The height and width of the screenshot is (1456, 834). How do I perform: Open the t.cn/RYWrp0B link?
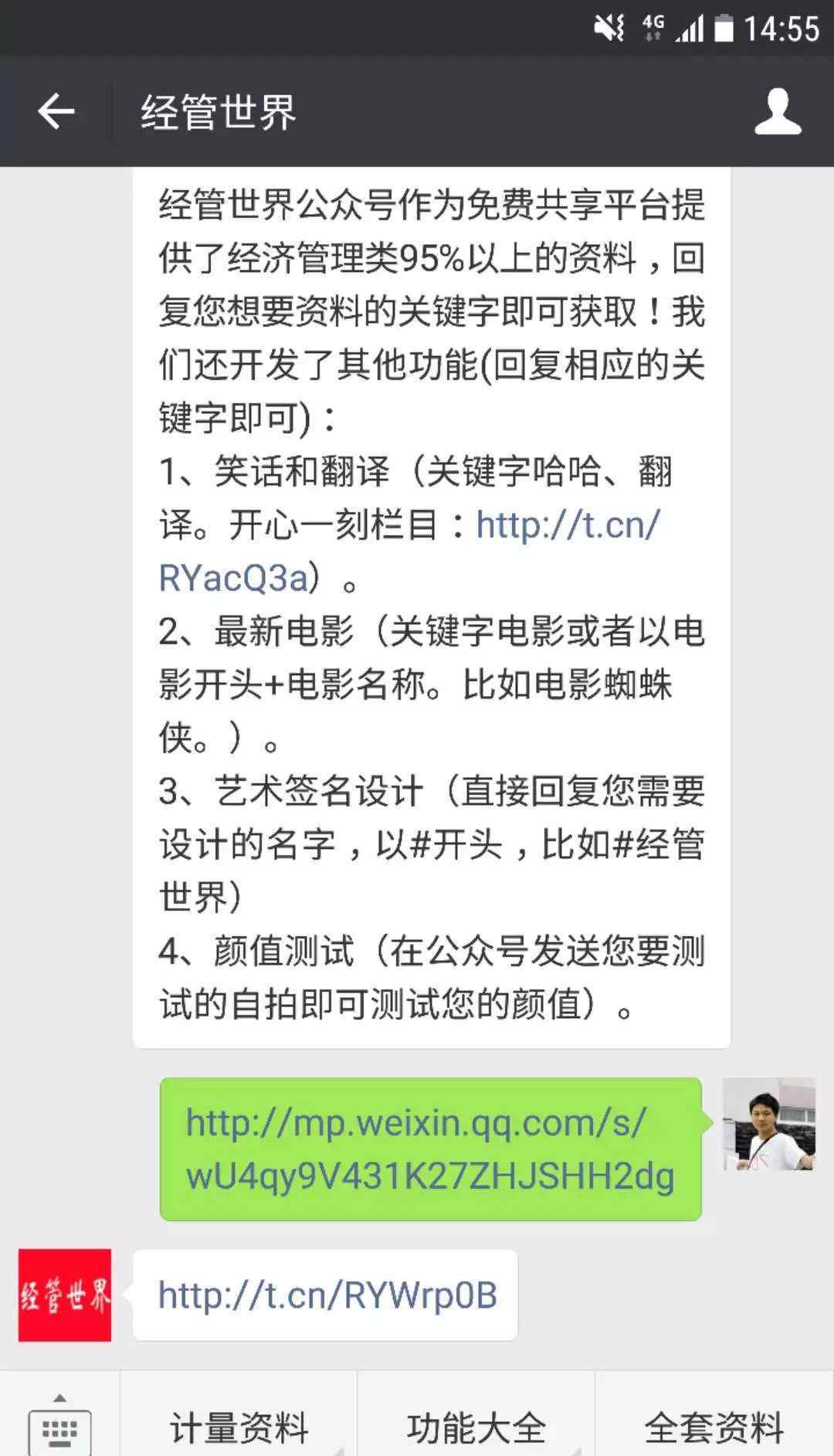[327, 1296]
